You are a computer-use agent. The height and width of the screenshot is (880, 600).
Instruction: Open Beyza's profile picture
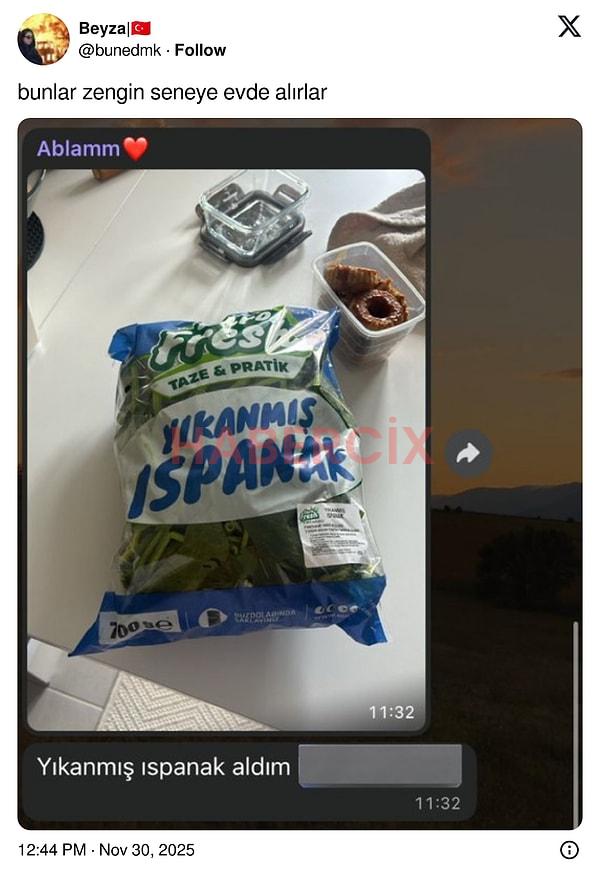point(43,39)
